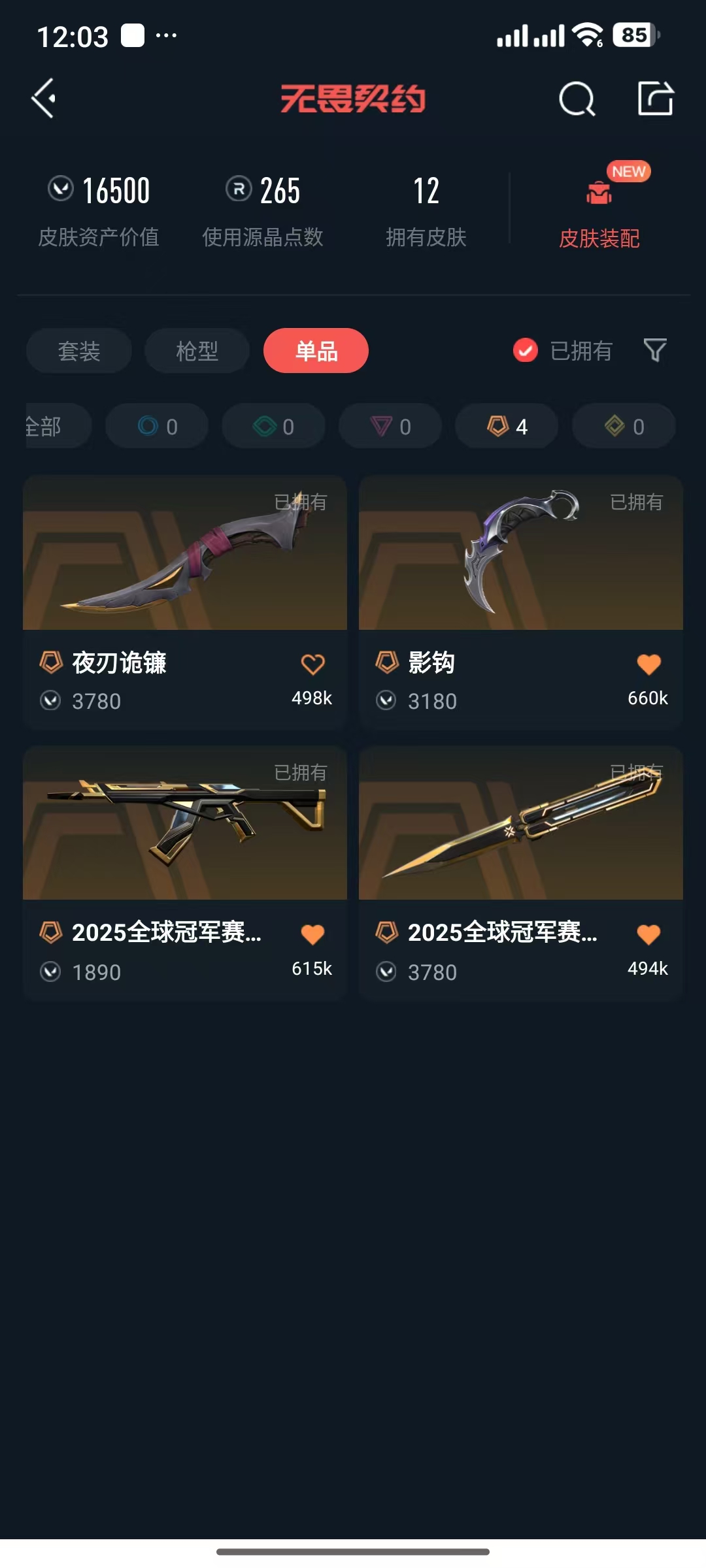Unlike the 影钩 skin heart
This screenshot has width=706, height=1568.
[648, 664]
